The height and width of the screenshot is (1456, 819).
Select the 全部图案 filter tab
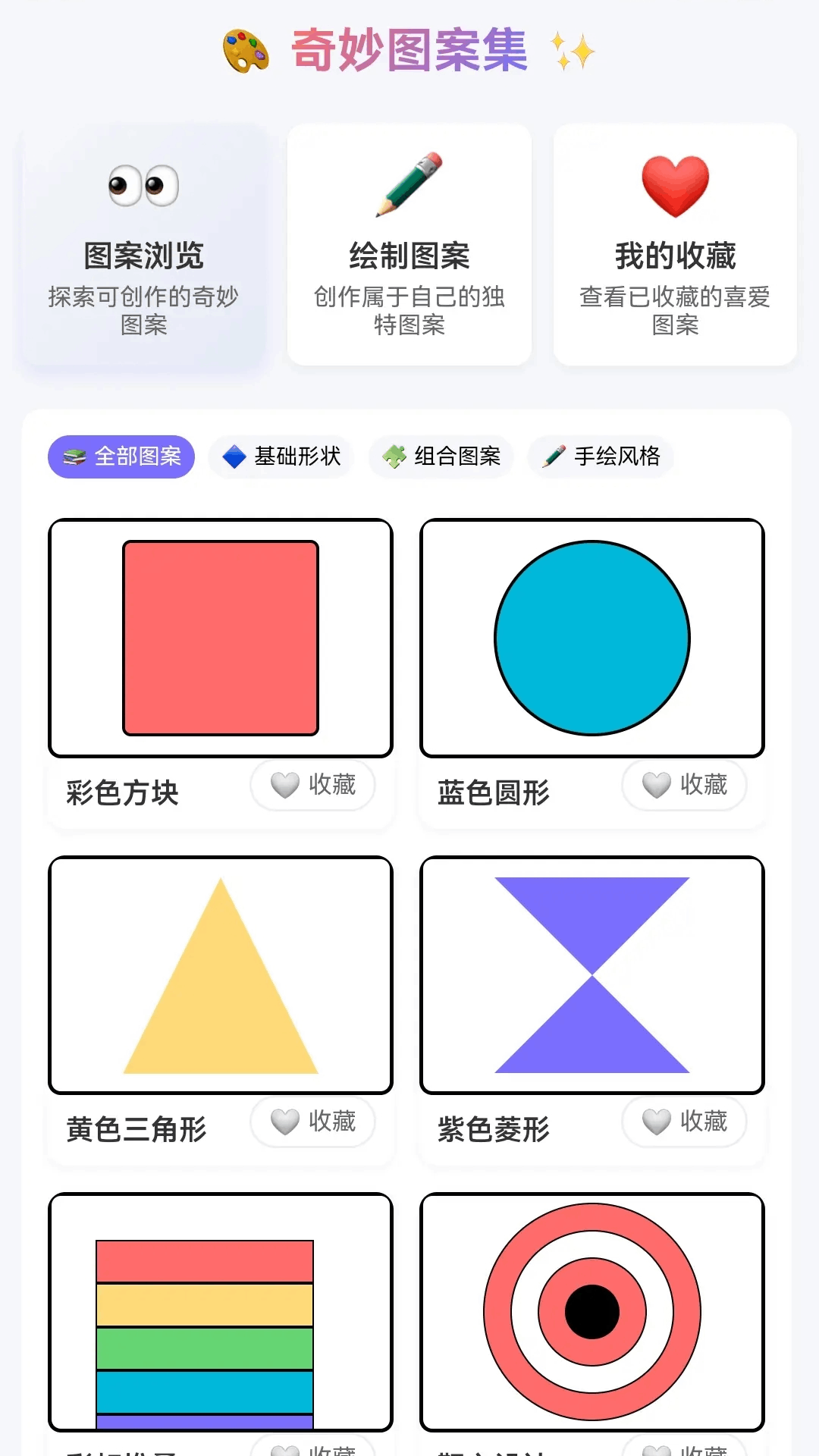(120, 457)
